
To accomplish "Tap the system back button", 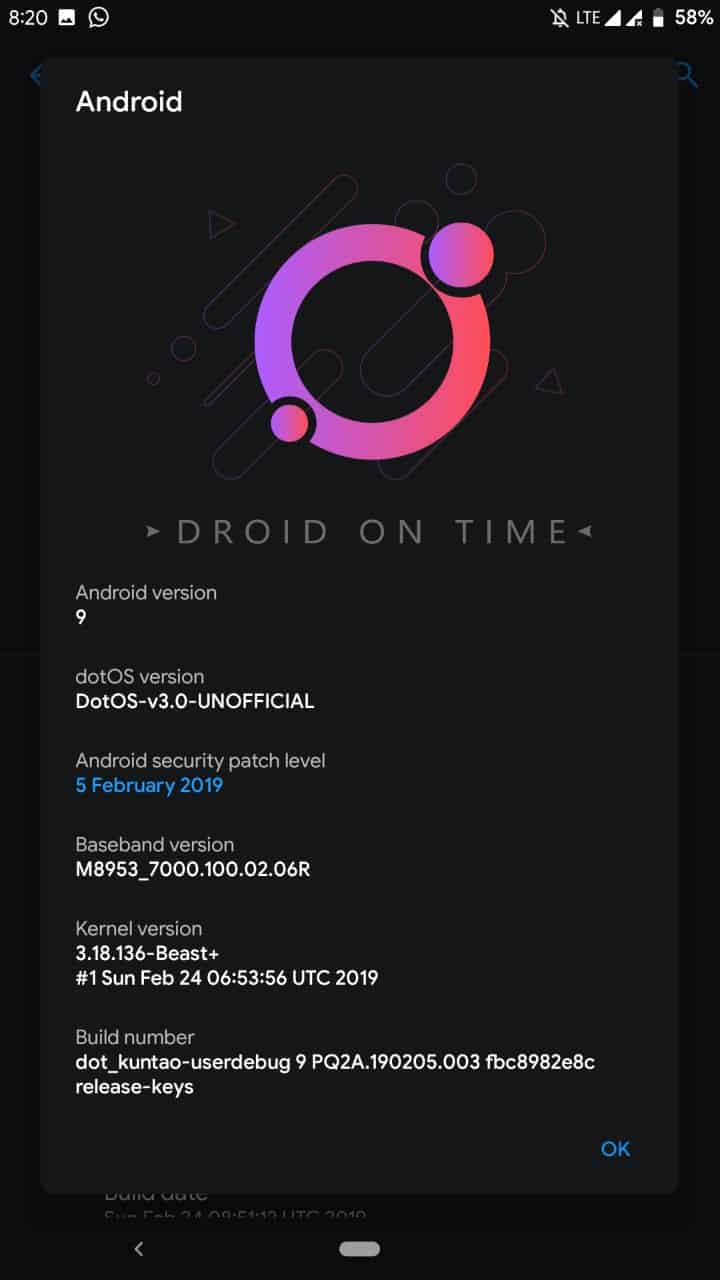I will 139,1248.
